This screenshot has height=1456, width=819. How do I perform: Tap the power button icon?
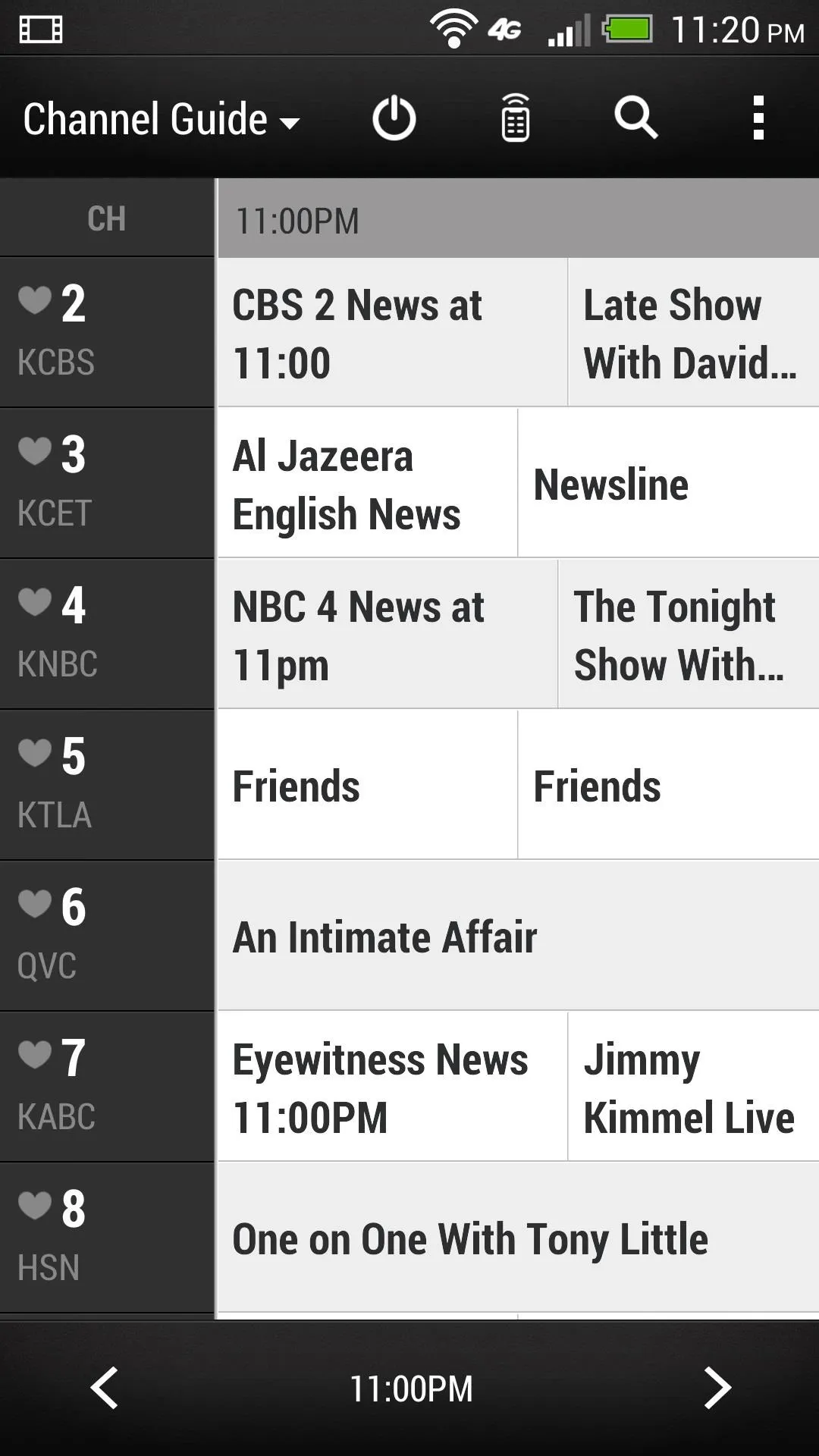[x=394, y=119]
